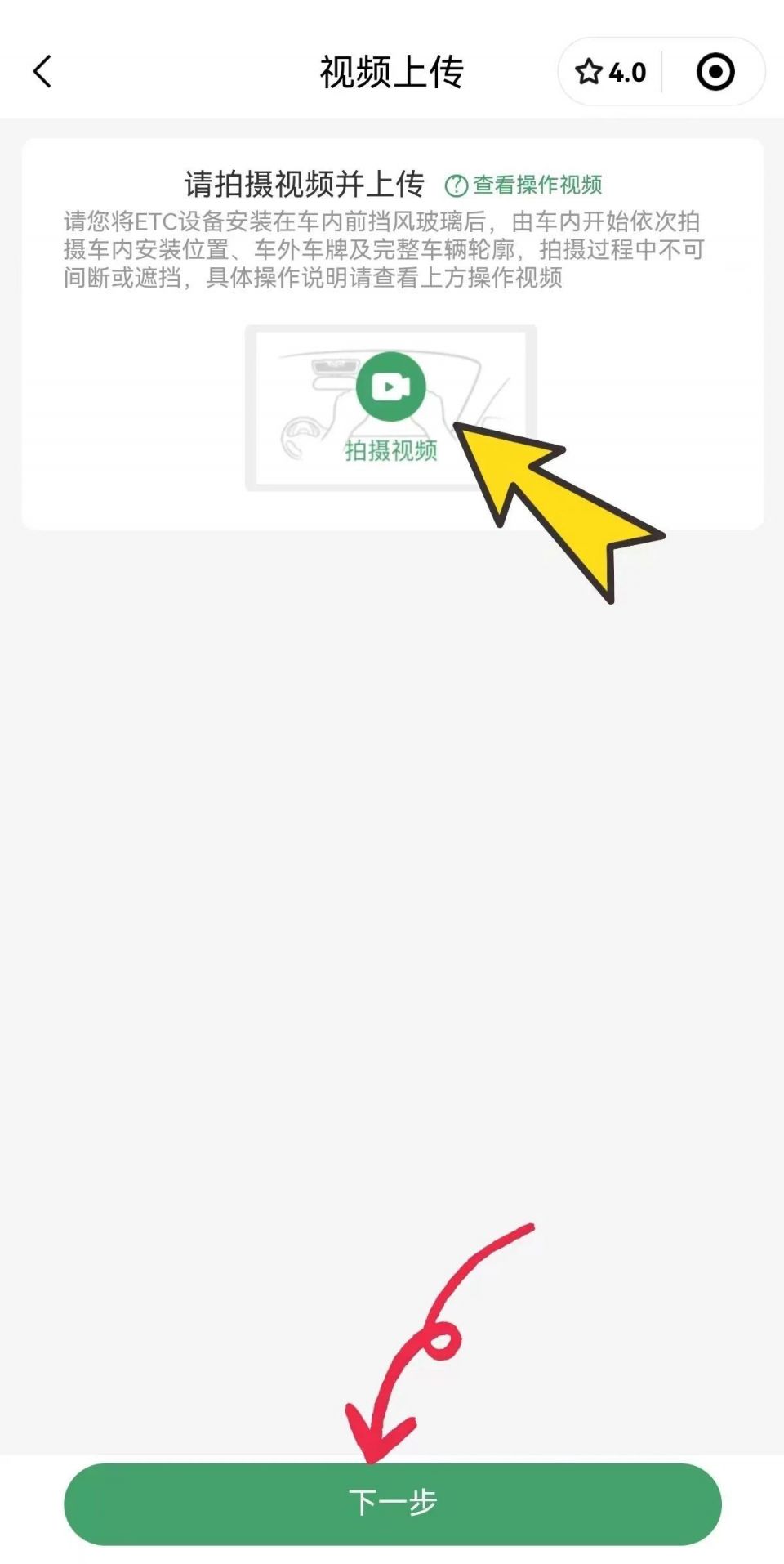Image resolution: width=784 pixels, height=1564 pixels.
Task: Tap 拍摄视频 to record the video
Action: 390,407
